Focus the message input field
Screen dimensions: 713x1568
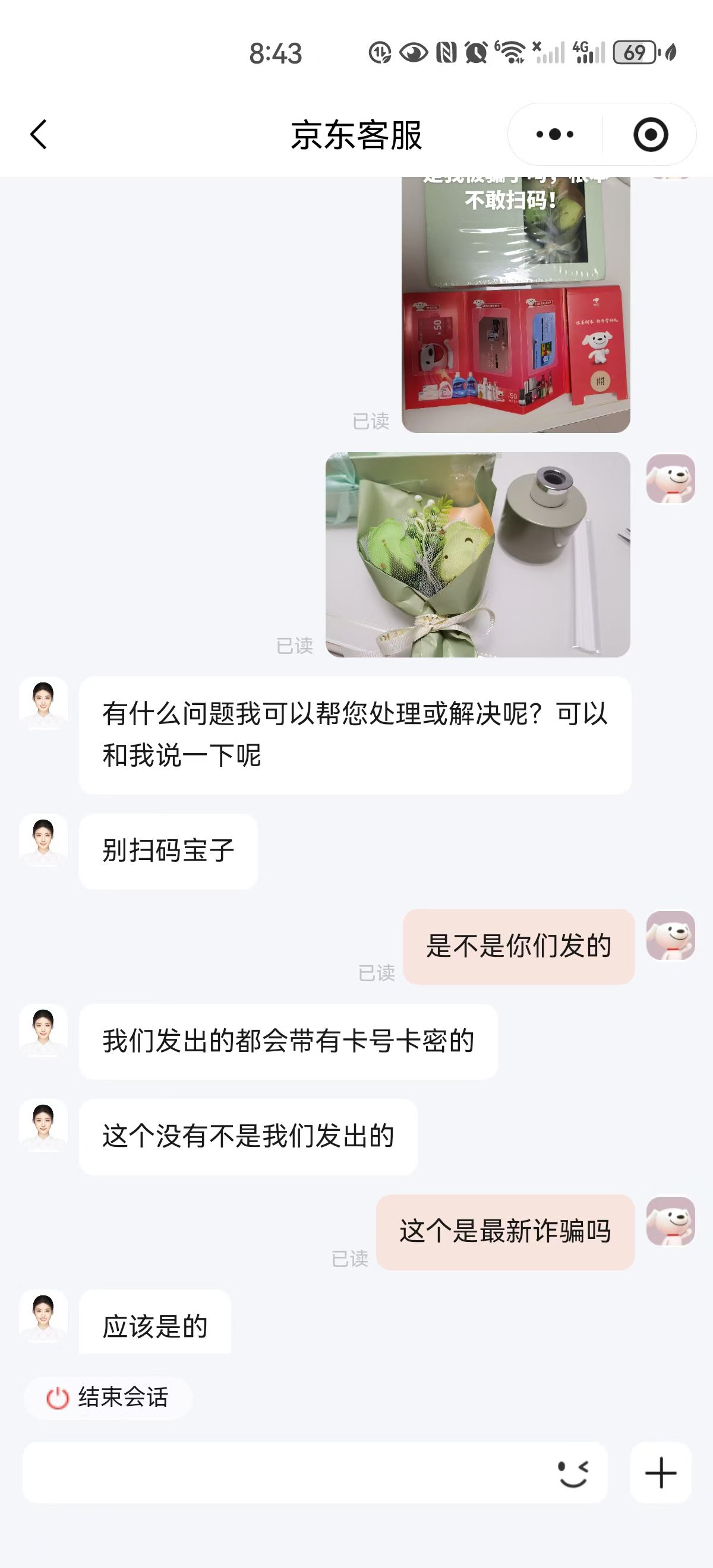(x=286, y=1472)
